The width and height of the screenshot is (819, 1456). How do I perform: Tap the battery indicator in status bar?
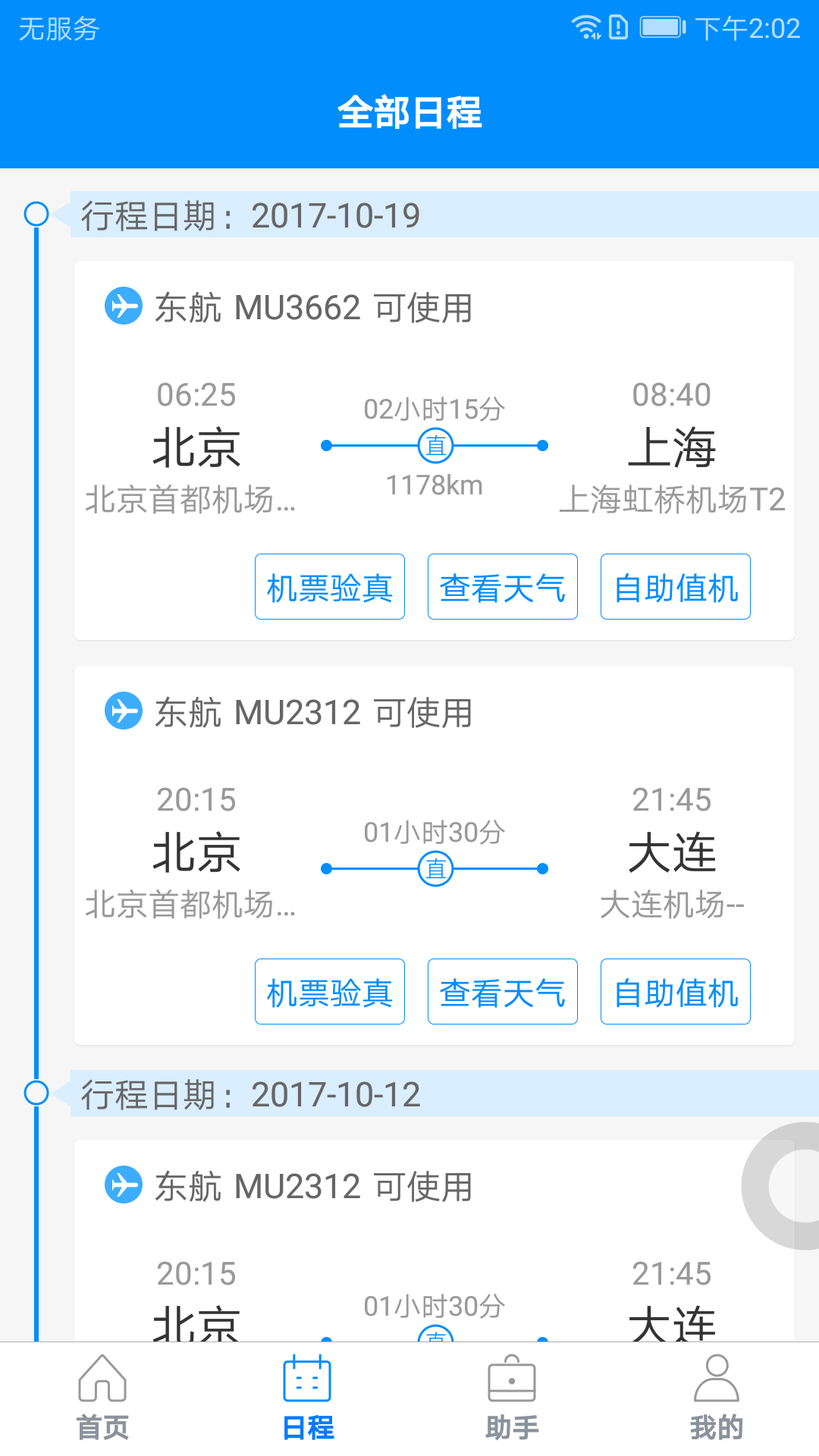pos(661,27)
